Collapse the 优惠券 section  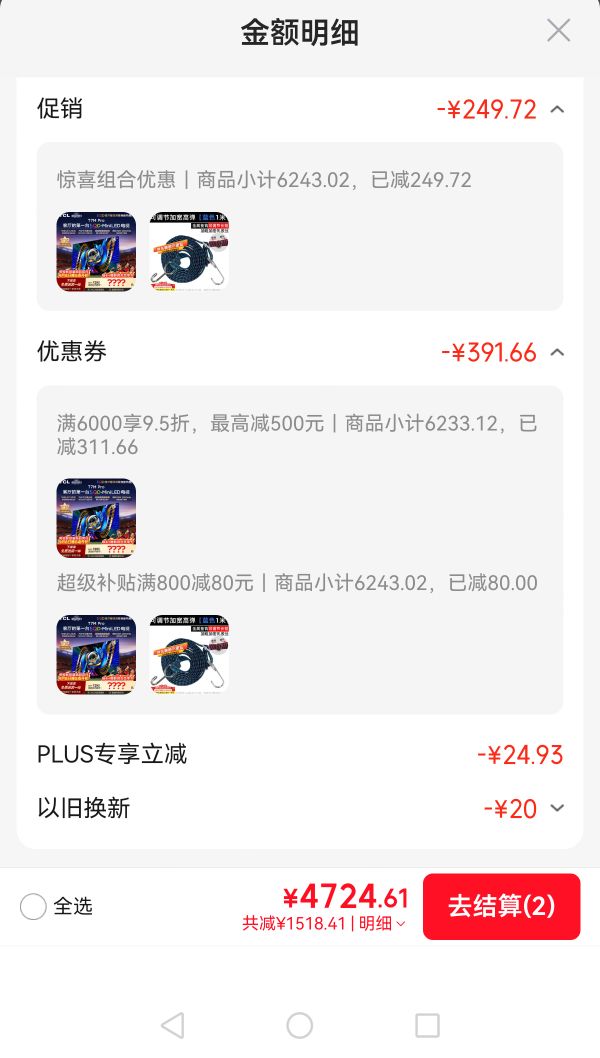point(557,352)
